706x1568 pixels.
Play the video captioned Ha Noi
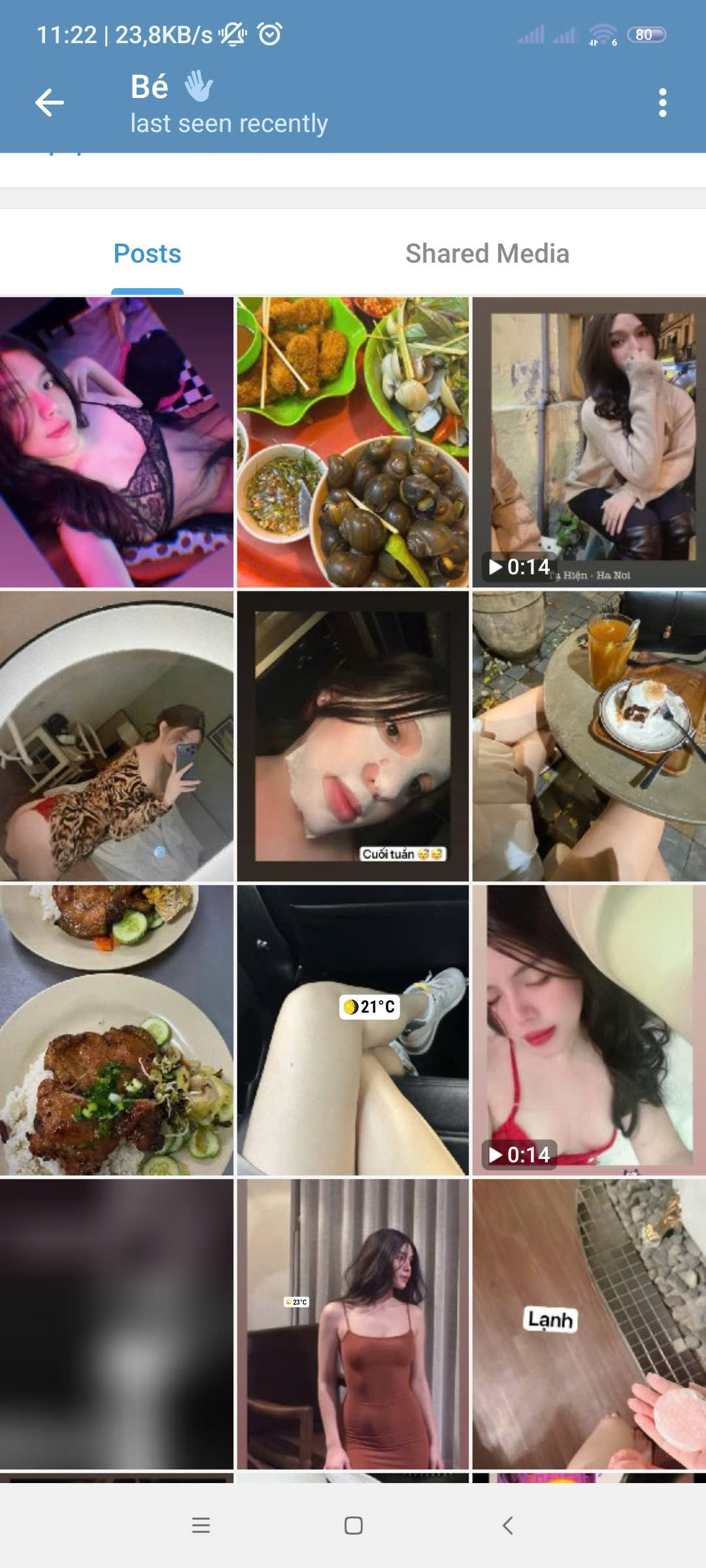589,442
